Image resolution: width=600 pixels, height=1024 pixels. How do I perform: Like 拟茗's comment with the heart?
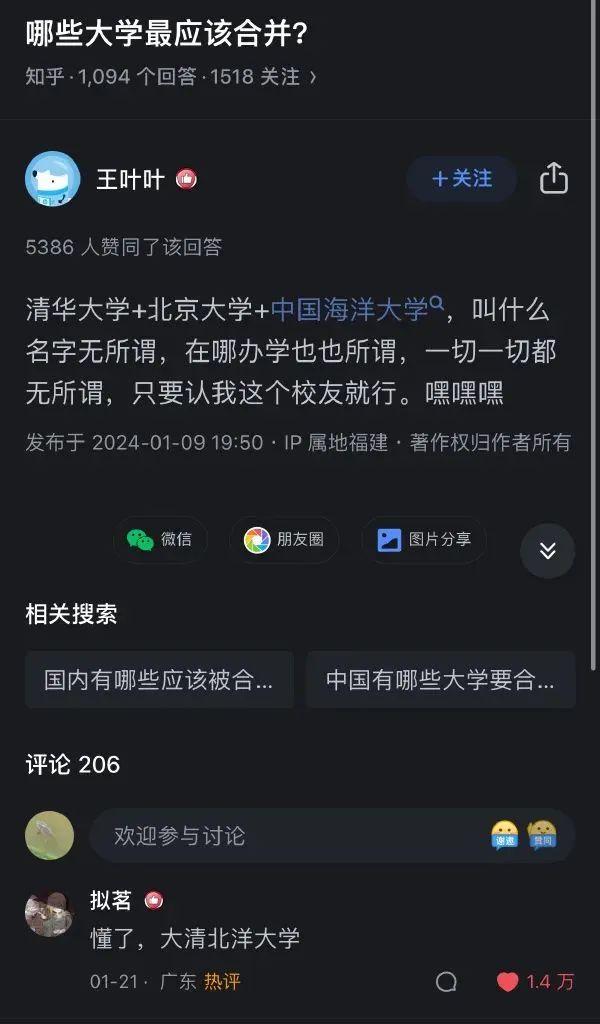508,982
